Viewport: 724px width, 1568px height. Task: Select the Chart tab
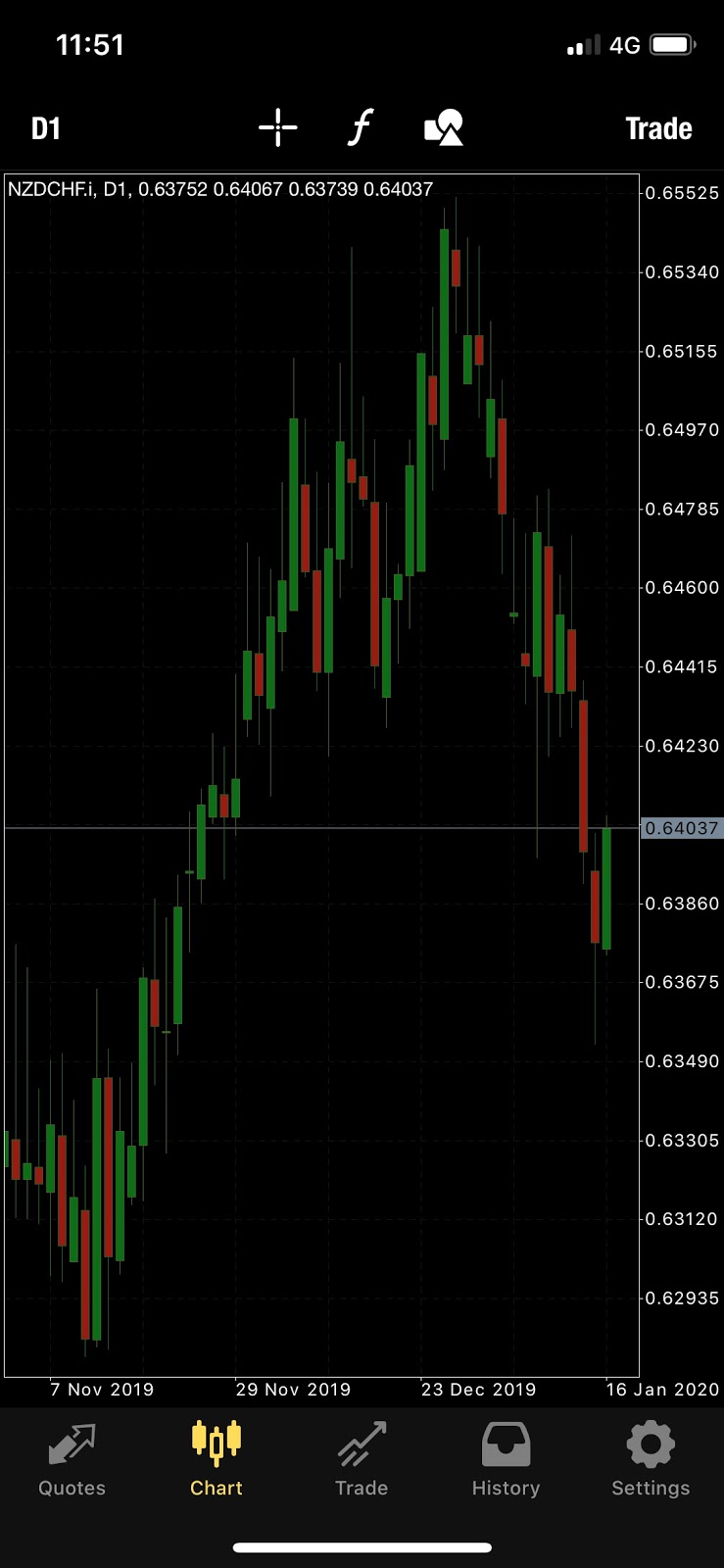pos(217,1460)
